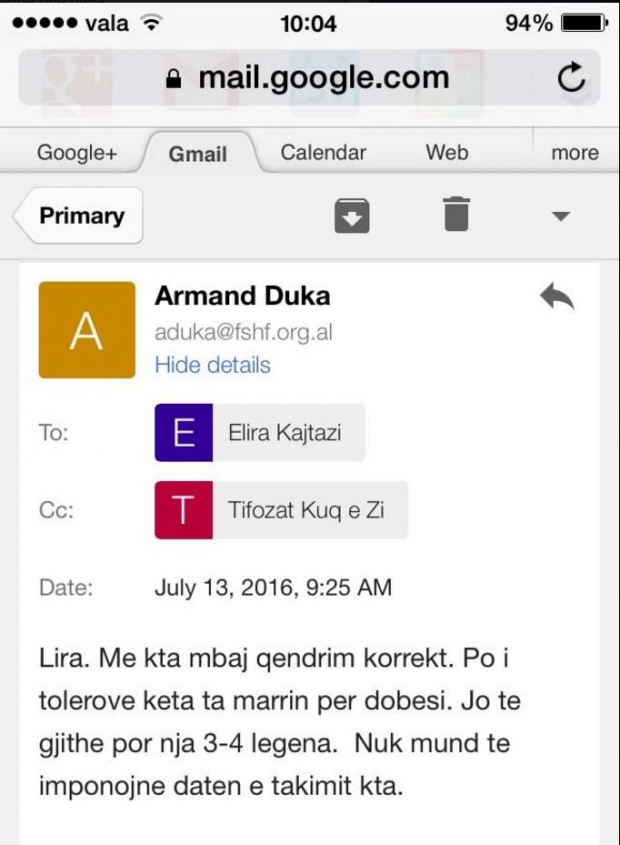Image resolution: width=620 pixels, height=845 pixels.
Task: Tap Hide details to collapse the header
Action: pyautogui.click(x=212, y=365)
